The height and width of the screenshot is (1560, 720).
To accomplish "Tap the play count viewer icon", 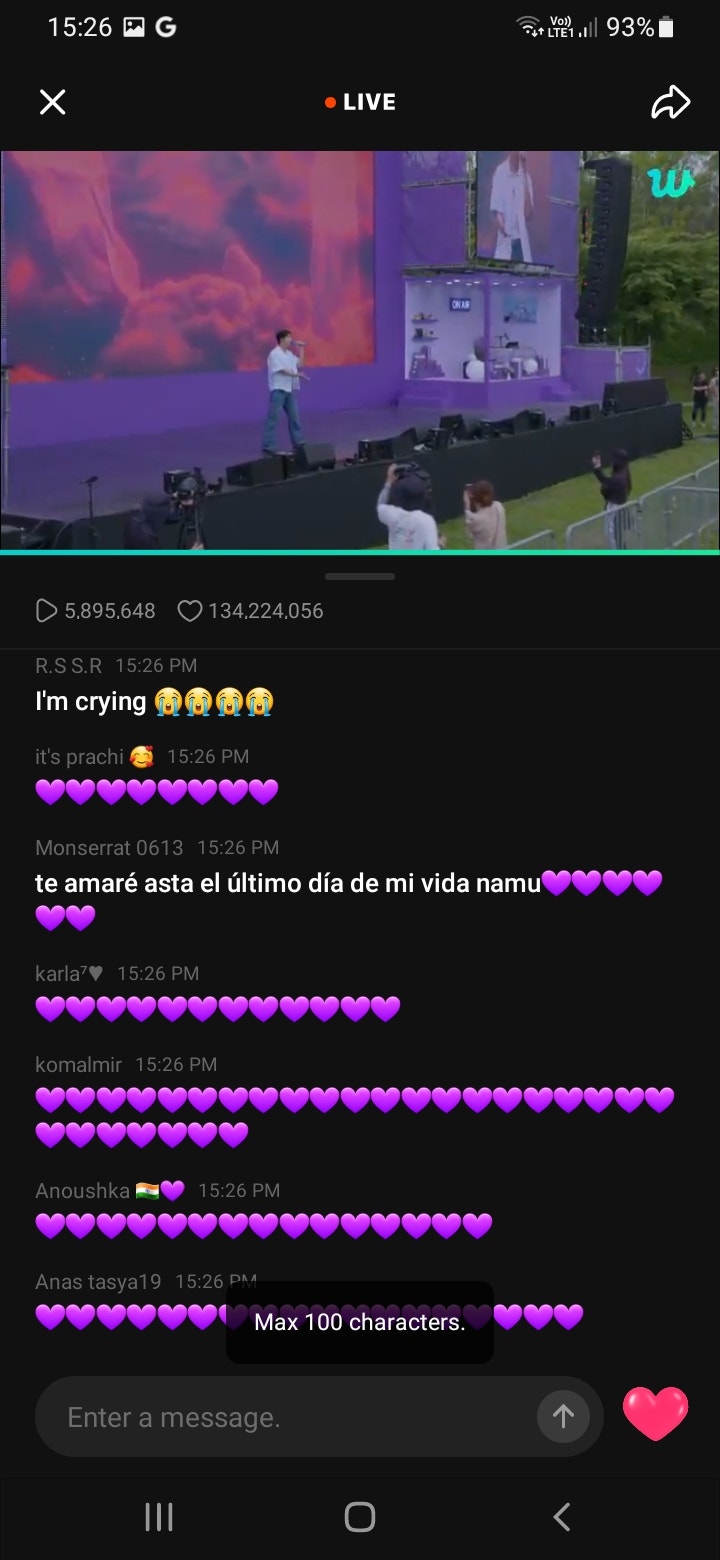I will (x=47, y=610).
